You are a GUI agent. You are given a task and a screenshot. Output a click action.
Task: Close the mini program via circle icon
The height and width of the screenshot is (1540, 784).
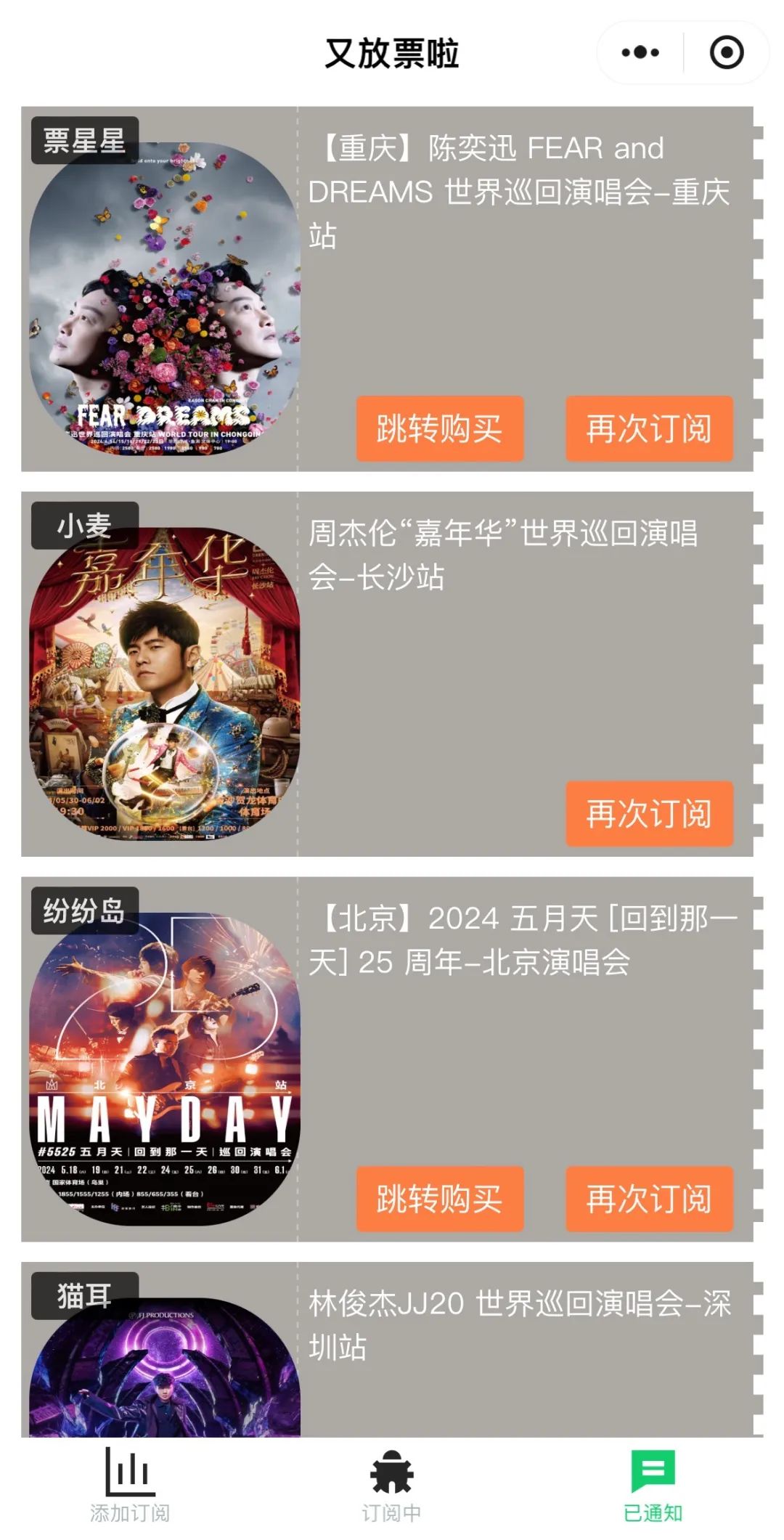pyautogui.click(x=726, y=53)
